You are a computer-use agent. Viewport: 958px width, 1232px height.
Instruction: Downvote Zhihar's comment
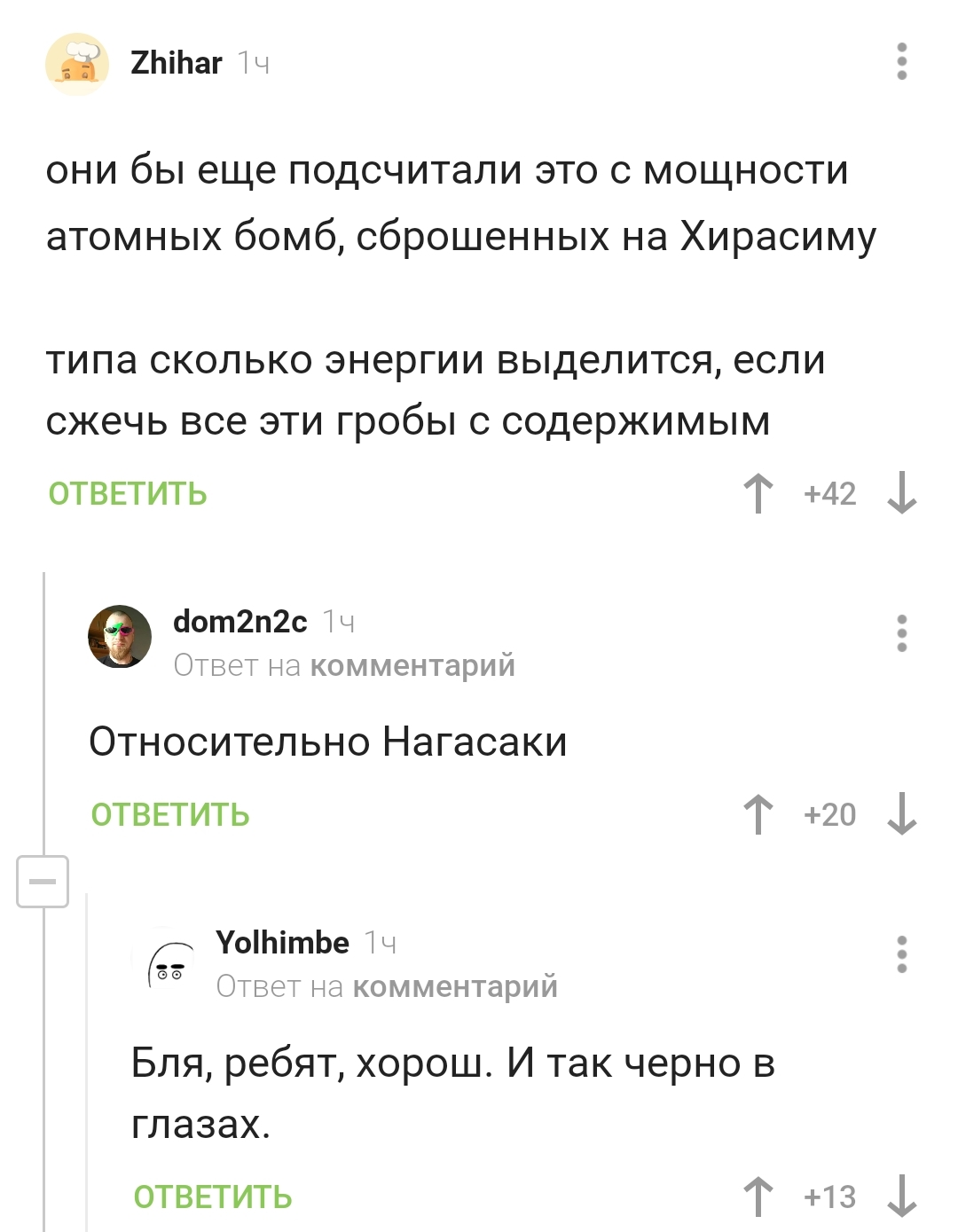point(901,494)
